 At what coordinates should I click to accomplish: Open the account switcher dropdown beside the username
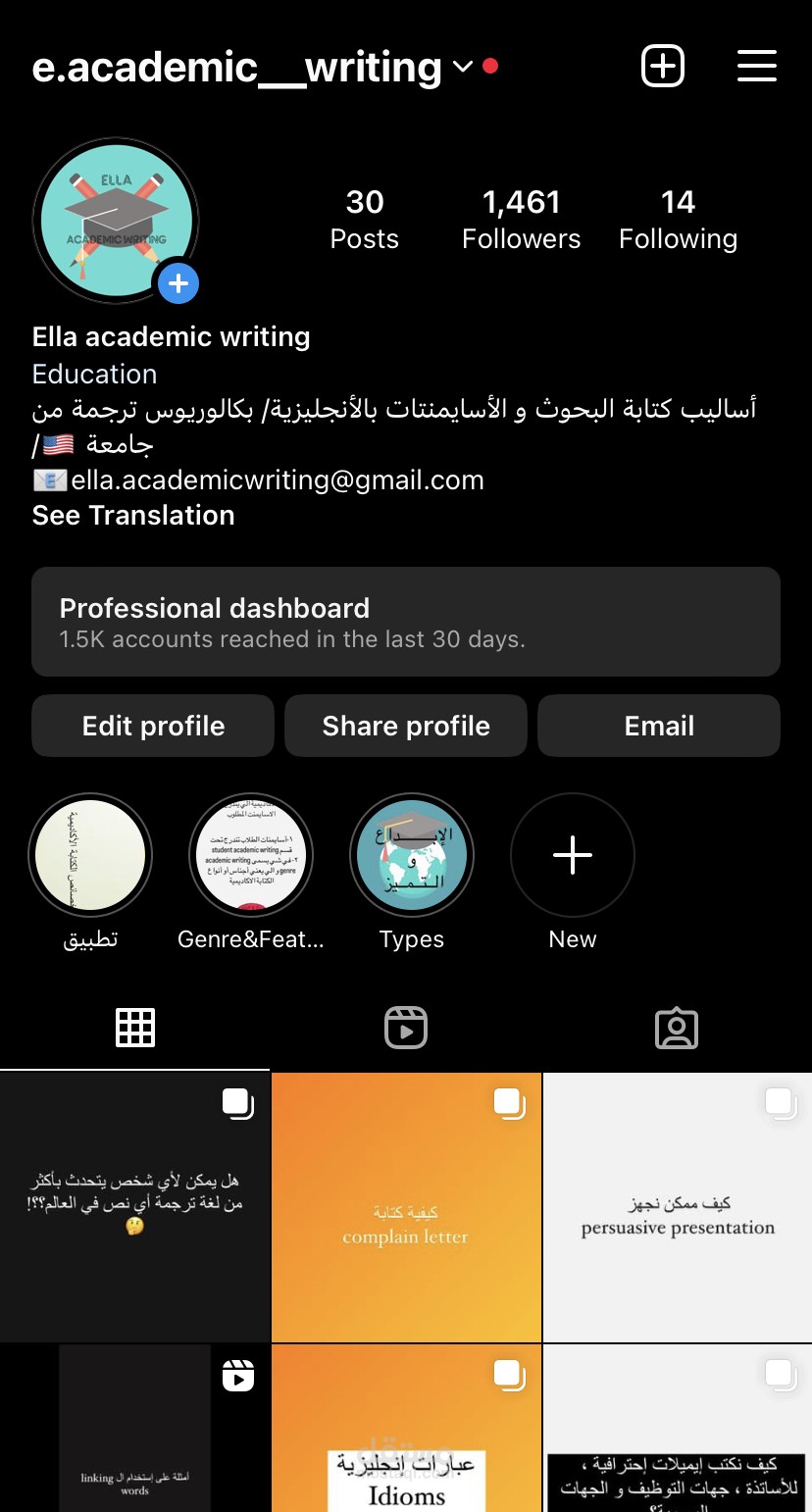[463, 67]
